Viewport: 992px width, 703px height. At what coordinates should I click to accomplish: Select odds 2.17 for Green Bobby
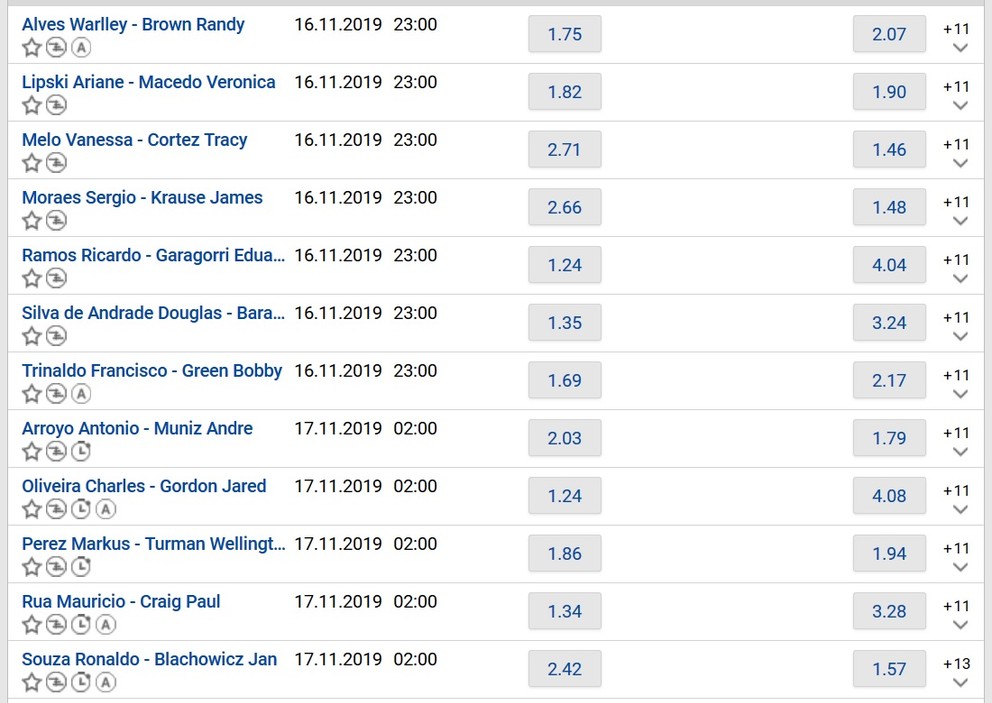tap(889, 381)
